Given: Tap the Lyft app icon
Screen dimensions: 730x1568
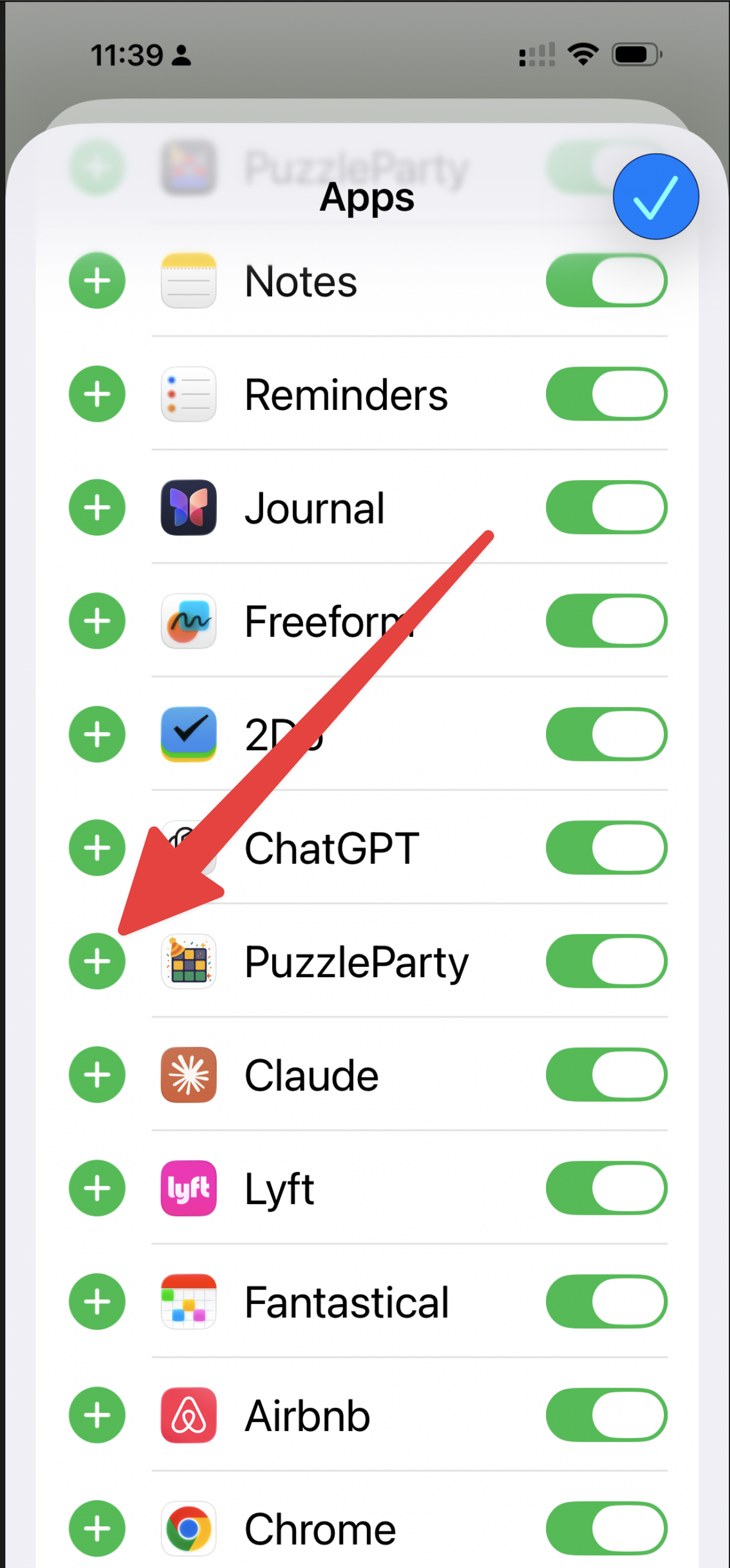Looking at the screenshot, I should [x=189, y=1189].
